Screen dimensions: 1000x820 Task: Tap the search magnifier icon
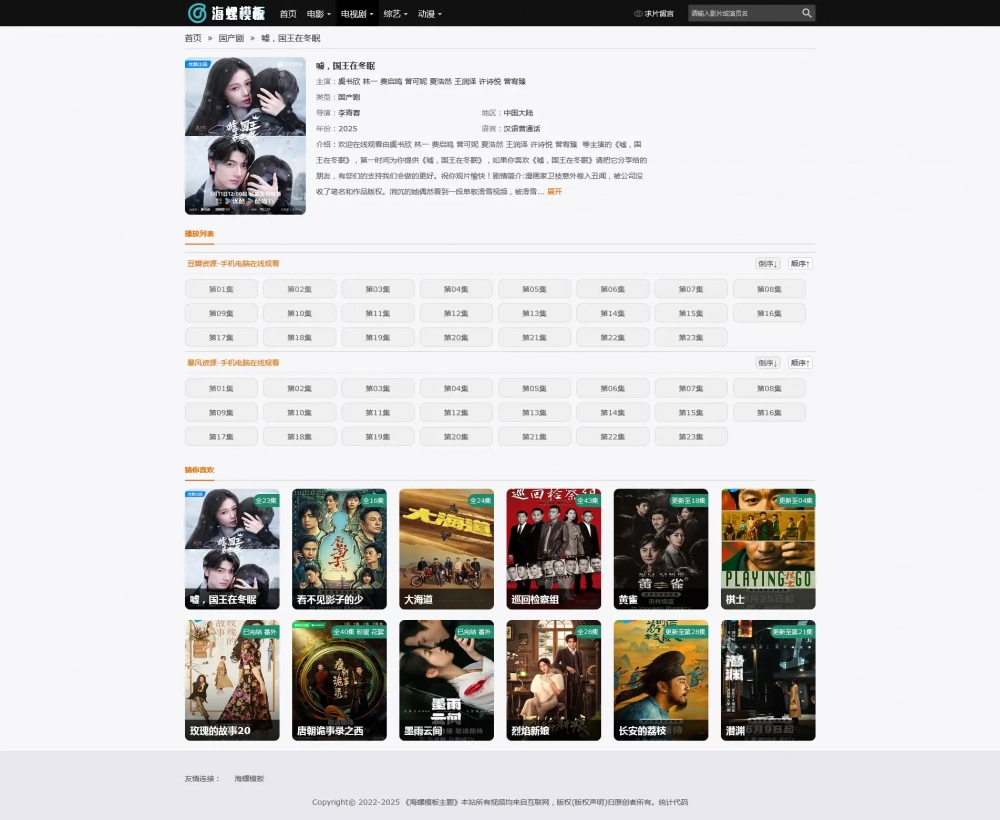tap(806, 13)
